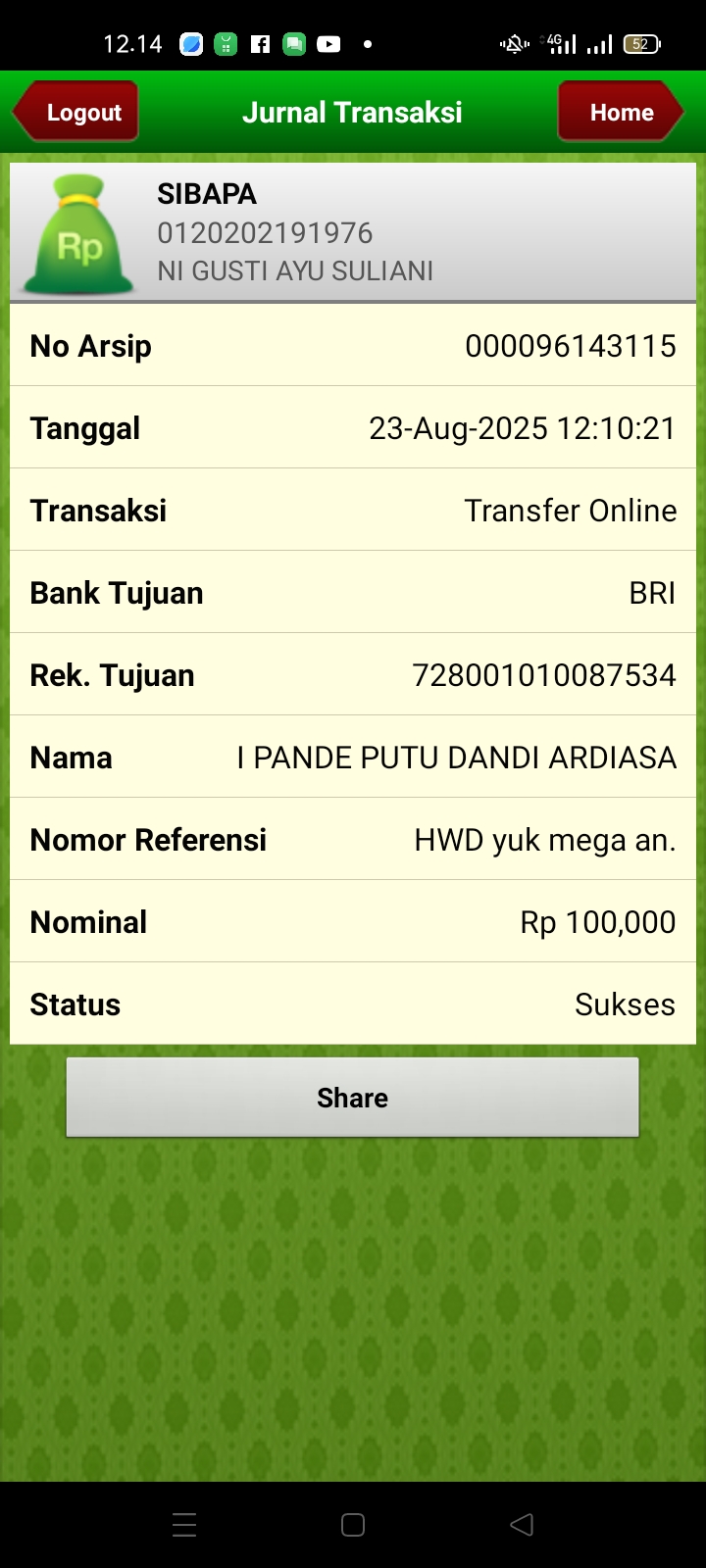This screenshot has width=706, height=1568.
Task: Tap the system home square button
Action: (x=353, y=1525)
